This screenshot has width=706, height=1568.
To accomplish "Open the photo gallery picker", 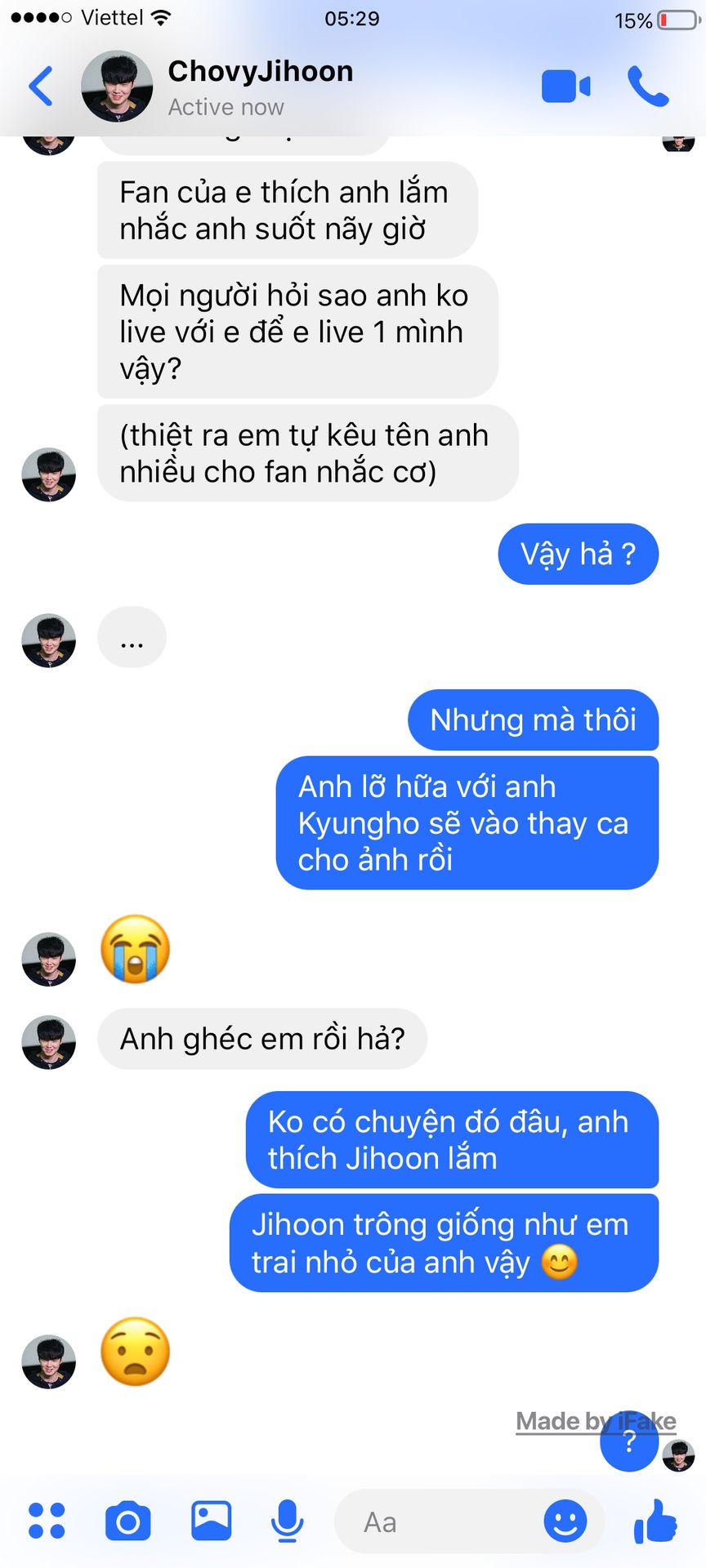I will tap(211, 1521).
